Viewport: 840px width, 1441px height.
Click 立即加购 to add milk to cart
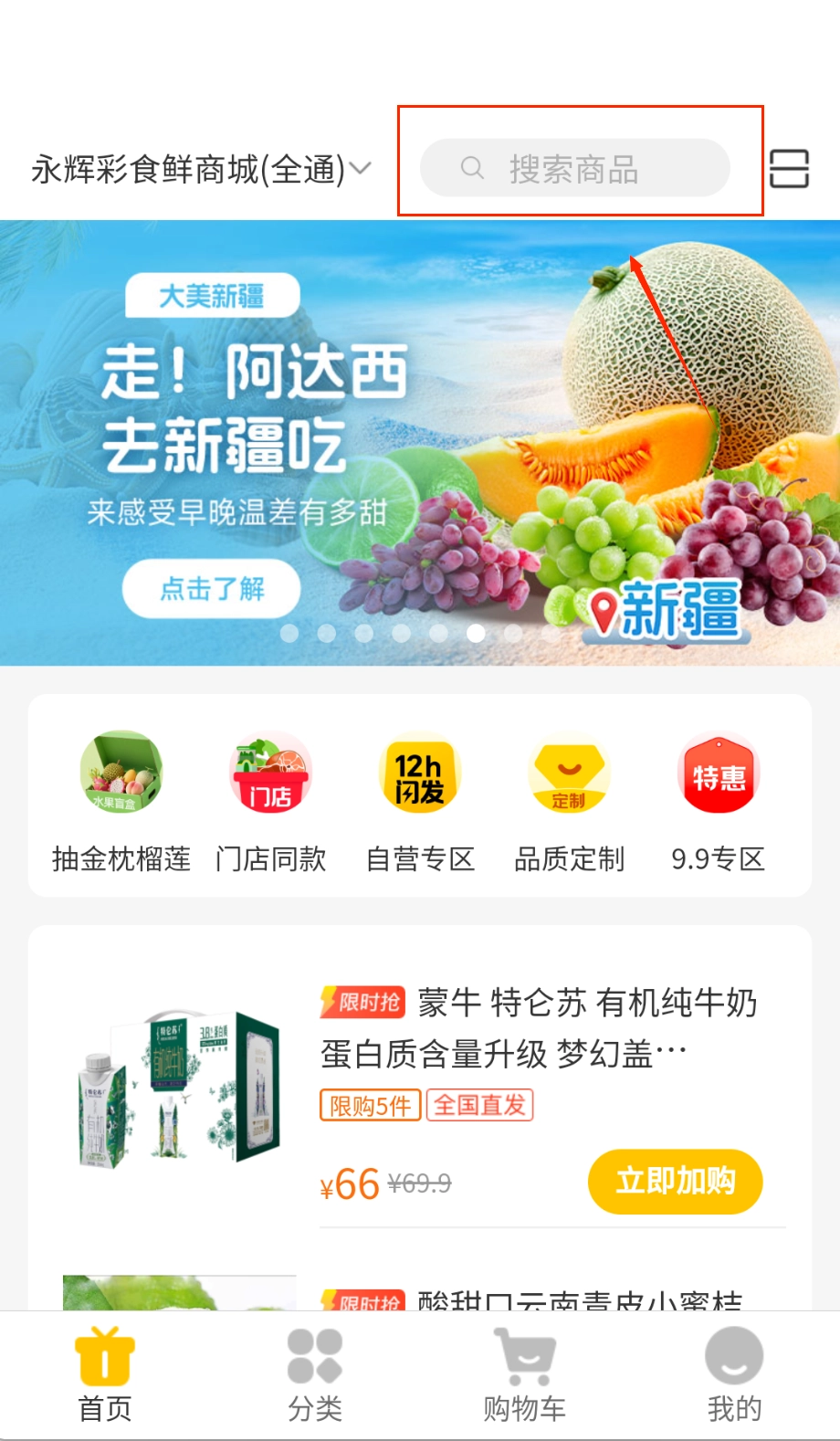674,1182
